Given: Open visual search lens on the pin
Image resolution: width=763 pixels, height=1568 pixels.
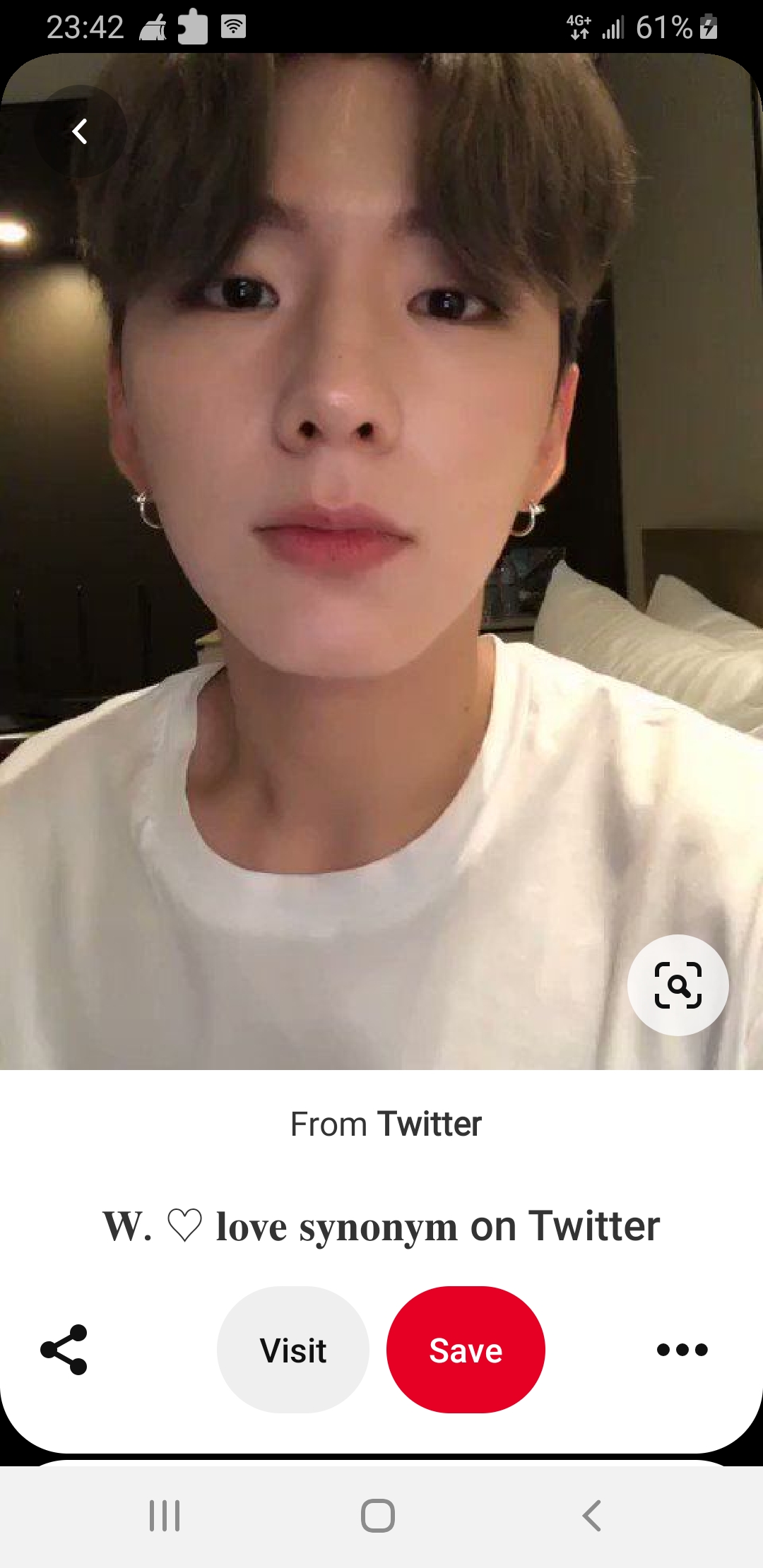Looking at the screenshot, I should coord(678,985).
